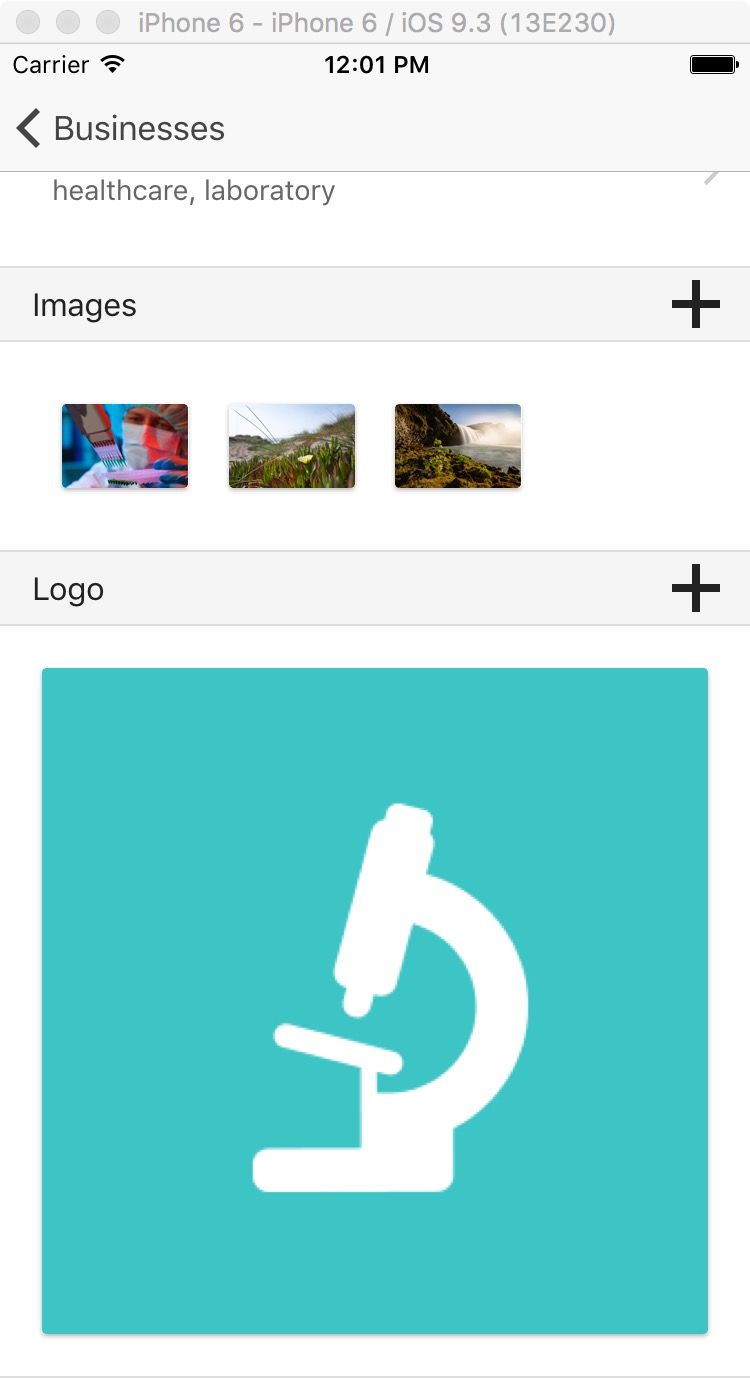Viewport: 750px width, 1378px height.
Task: Open the laboratory scientist image thumbnail
Action: [x=125, y=446]
